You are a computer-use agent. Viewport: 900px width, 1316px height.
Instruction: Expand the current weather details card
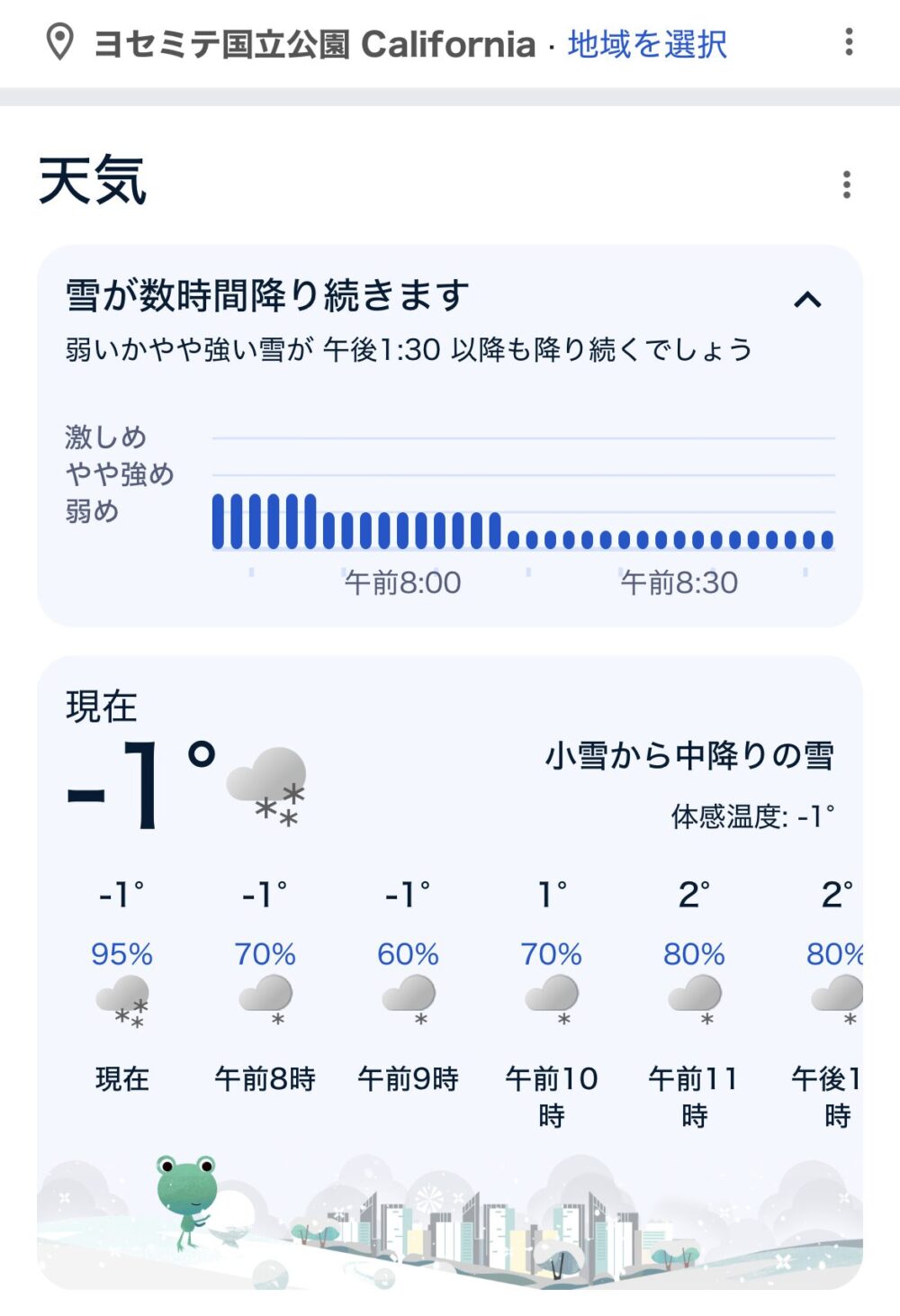tap(450, 900)
